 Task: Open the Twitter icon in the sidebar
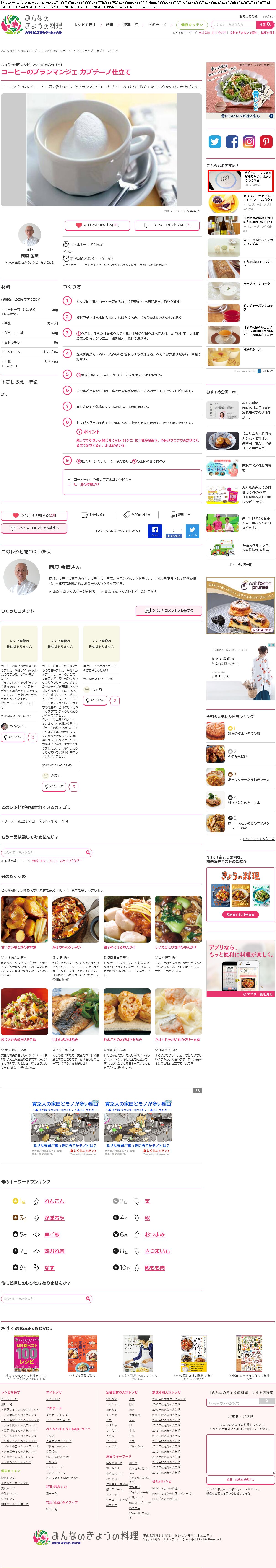coord(215,142)
